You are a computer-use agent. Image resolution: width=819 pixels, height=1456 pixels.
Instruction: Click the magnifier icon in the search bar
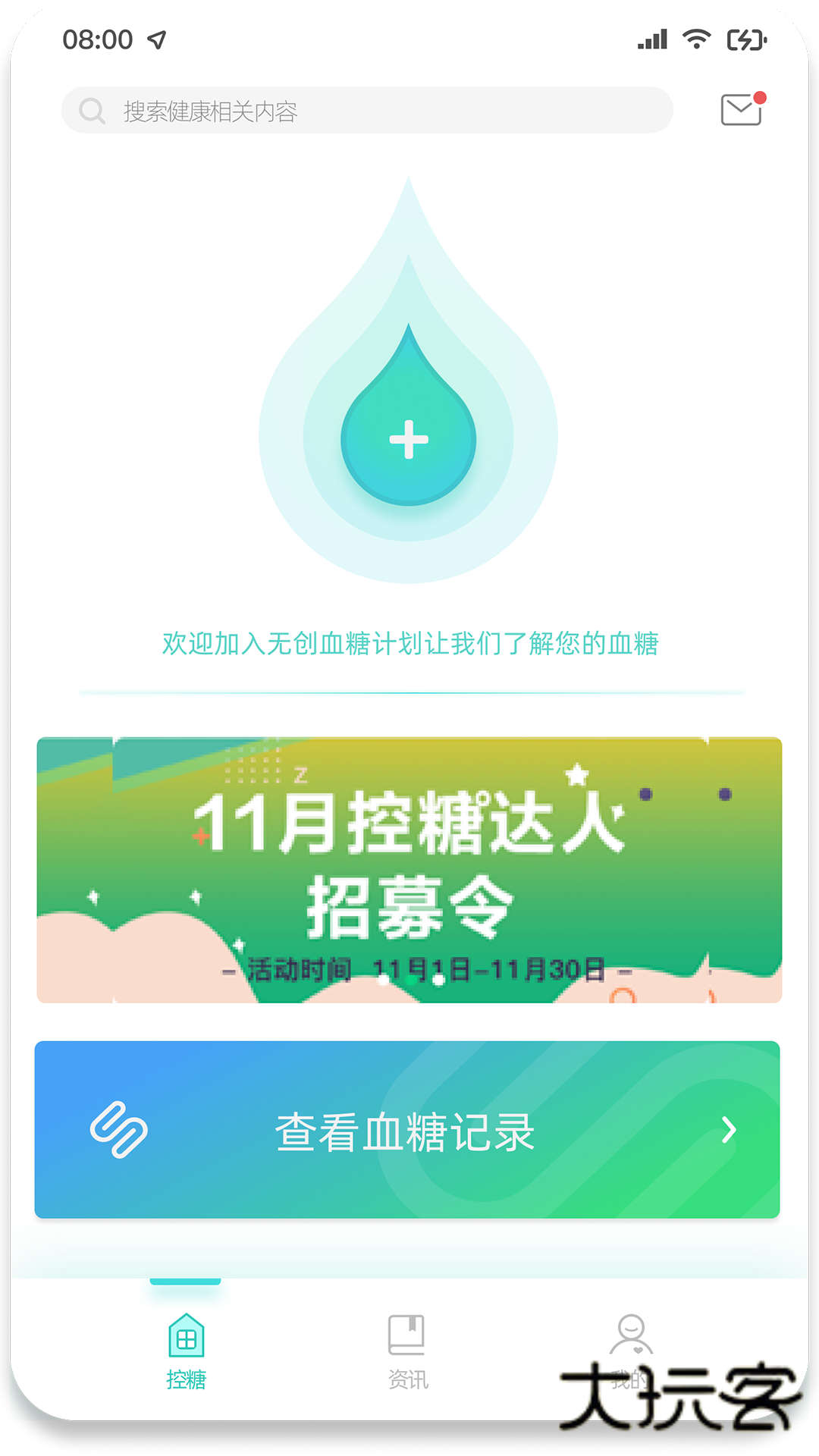click(91, 110)
